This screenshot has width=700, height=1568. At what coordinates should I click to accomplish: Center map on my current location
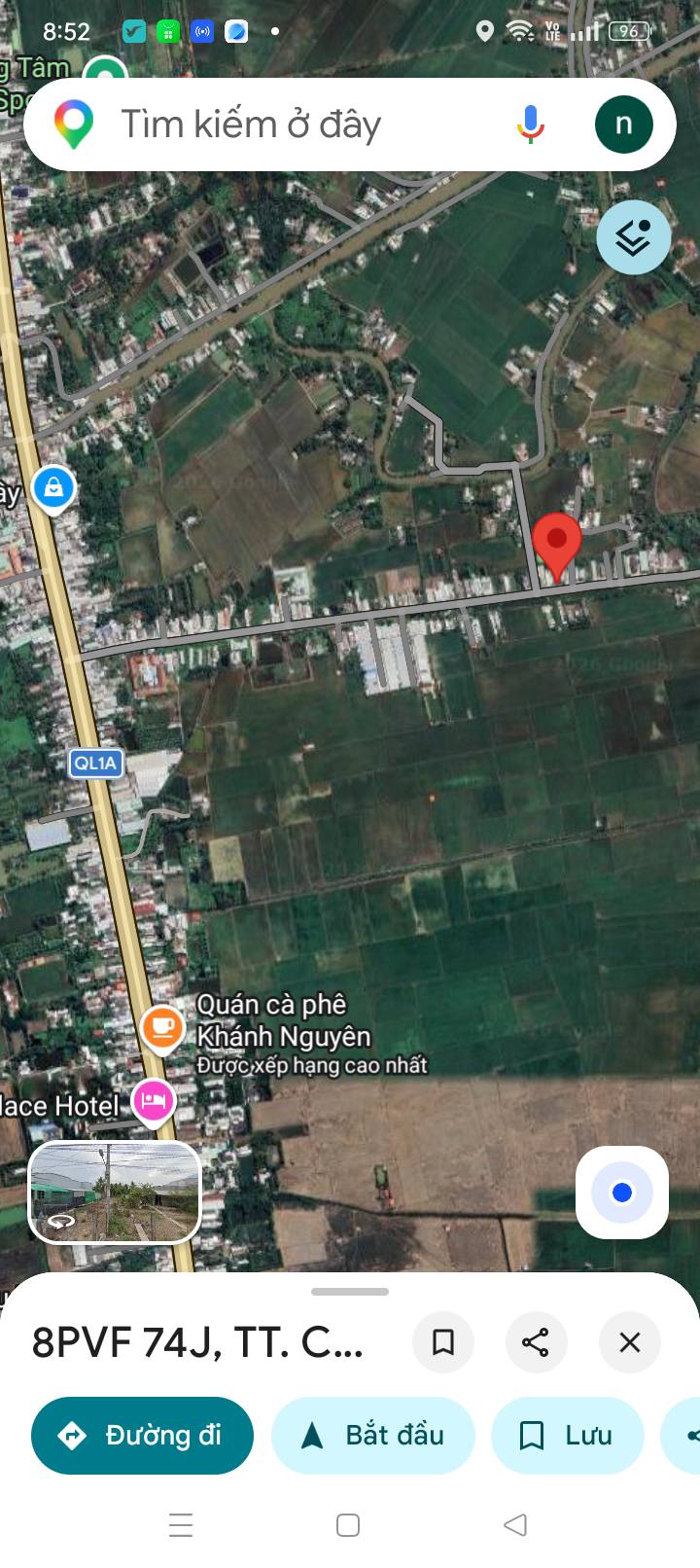[622, 1193]
